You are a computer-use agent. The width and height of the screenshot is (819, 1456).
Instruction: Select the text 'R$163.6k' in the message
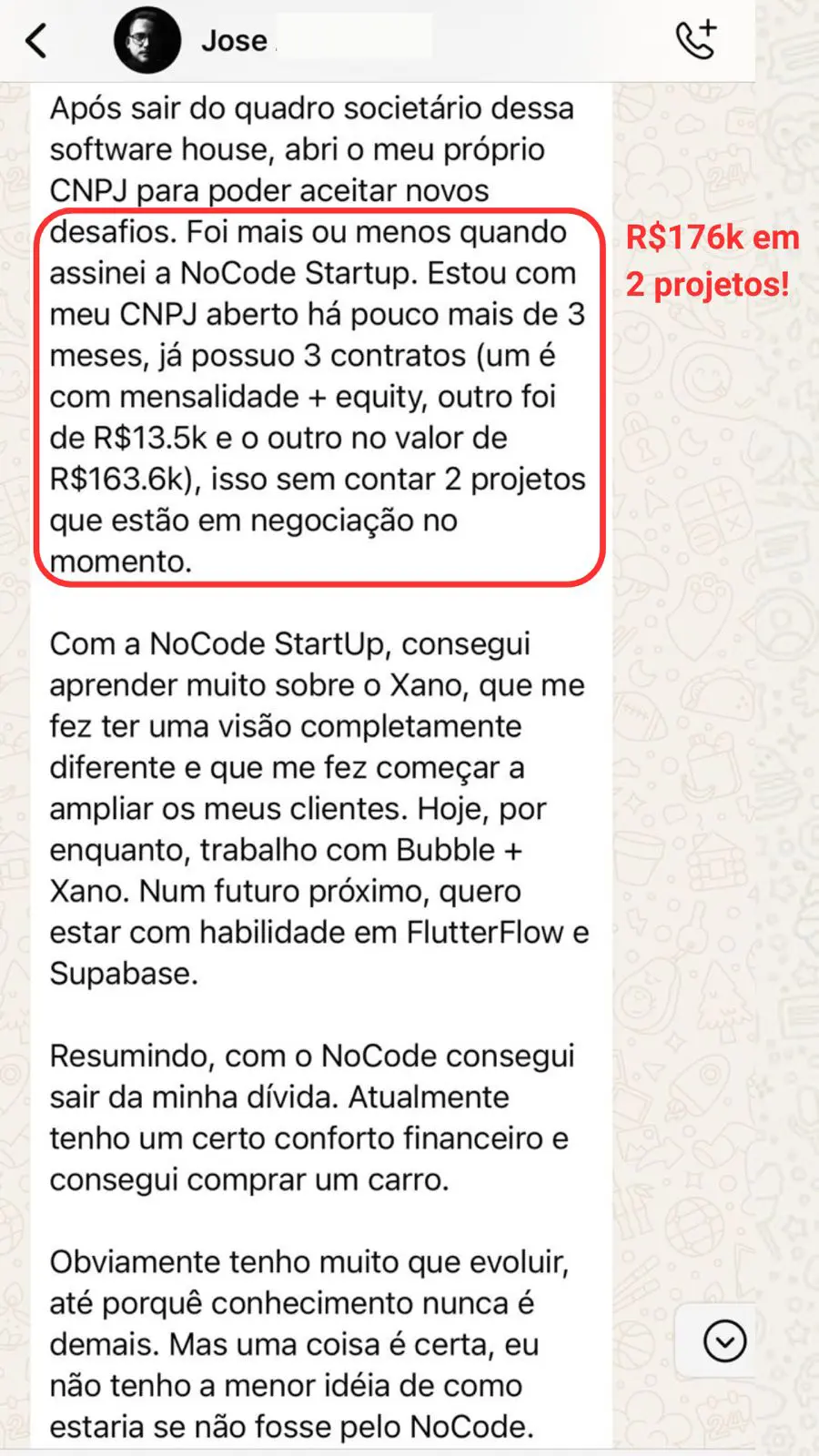pyautogui.click(x=114, y=478)
